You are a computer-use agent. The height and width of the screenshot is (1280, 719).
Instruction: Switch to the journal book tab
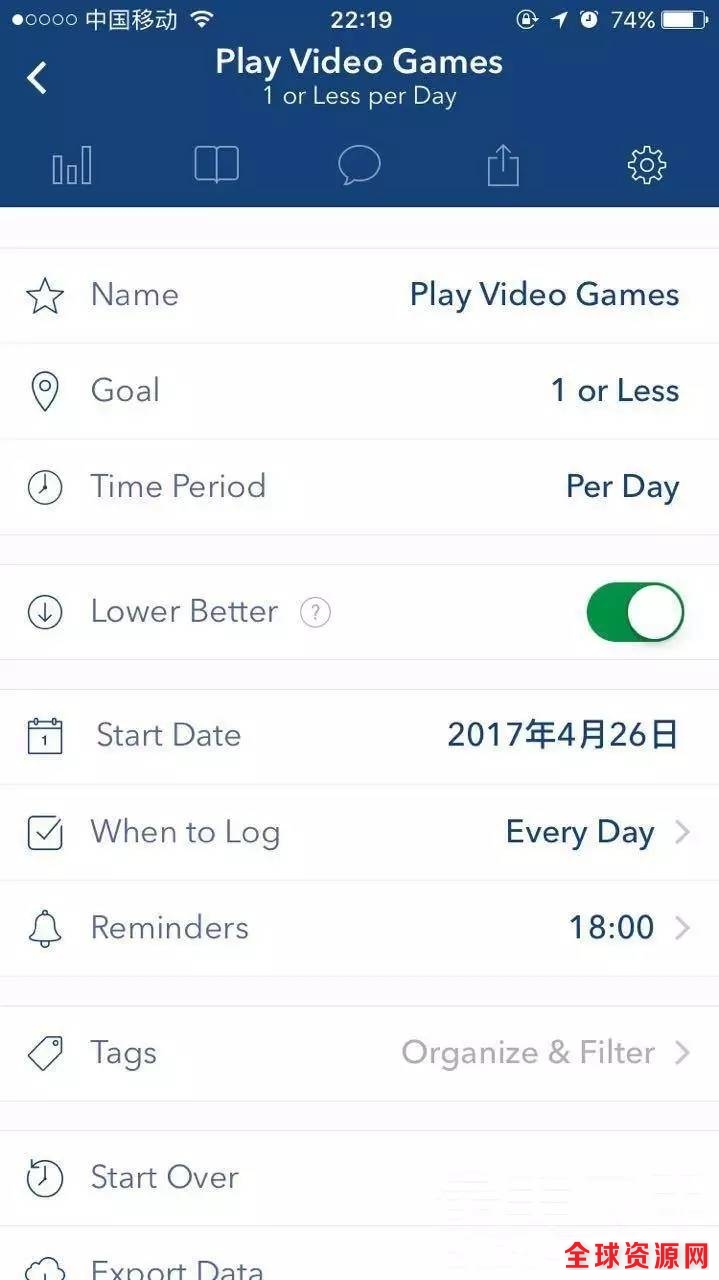[x=216, y=165]
